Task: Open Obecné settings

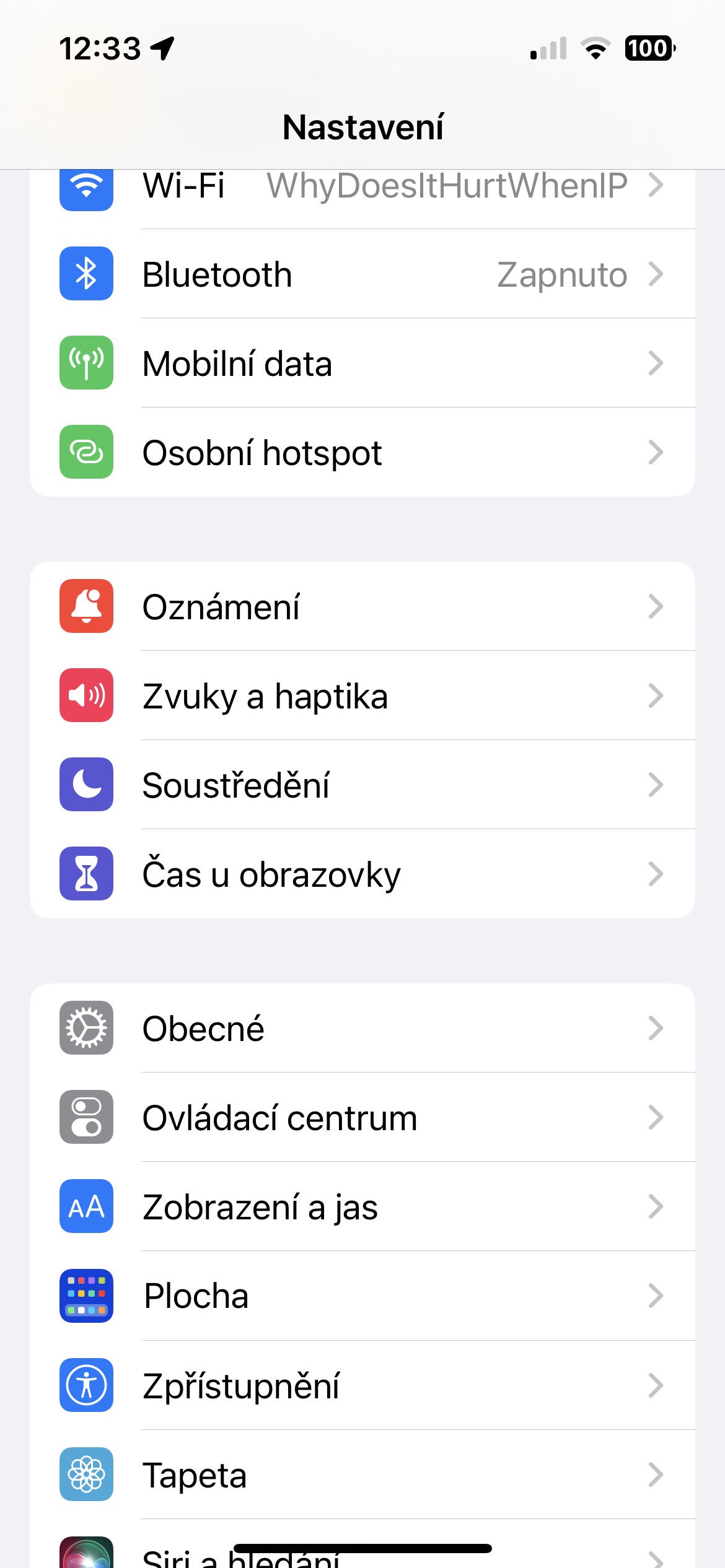Action: (x=362, y=1028)
